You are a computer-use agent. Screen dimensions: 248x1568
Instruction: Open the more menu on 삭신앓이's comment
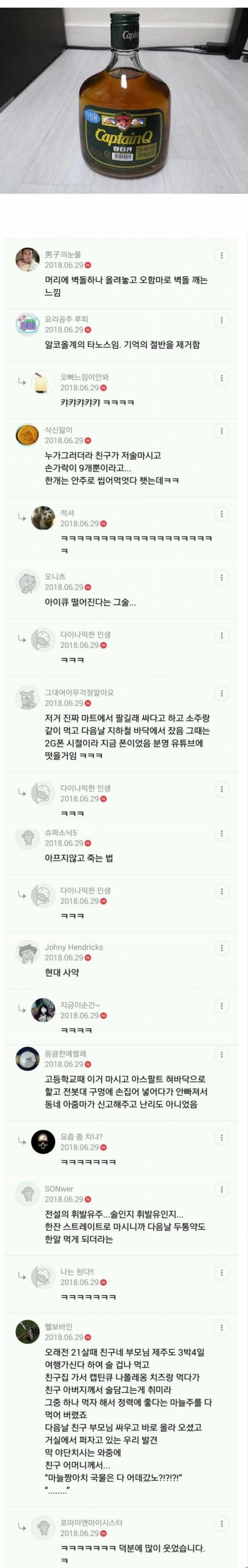pyautogui.click(x=221, y=431)
